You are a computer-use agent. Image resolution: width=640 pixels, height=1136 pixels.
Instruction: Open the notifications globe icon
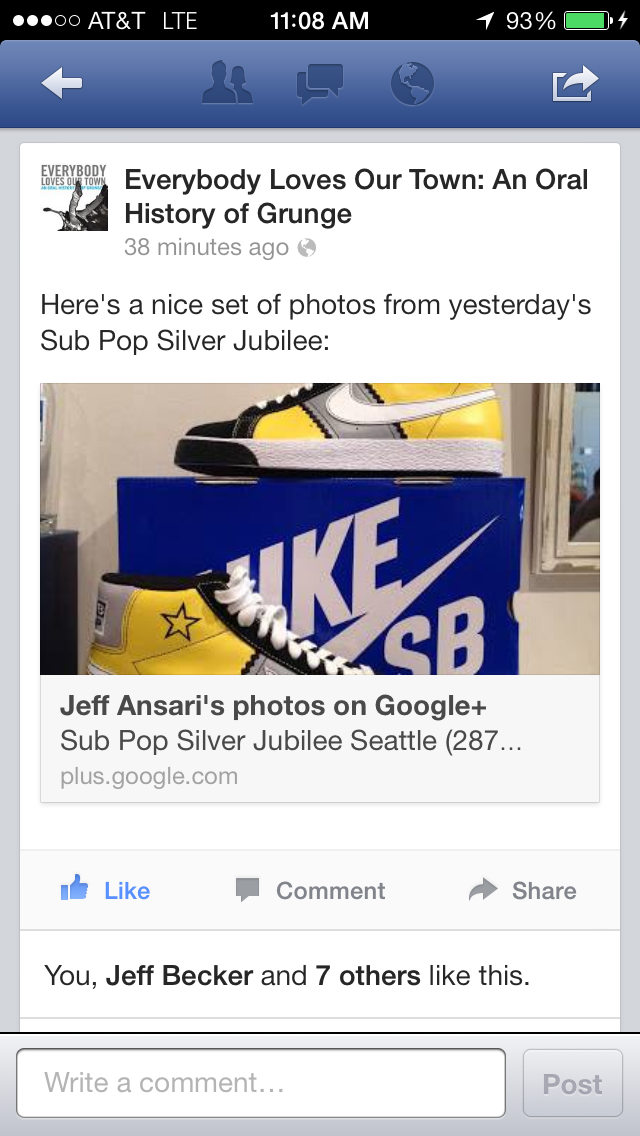click(x=411, y=84)
